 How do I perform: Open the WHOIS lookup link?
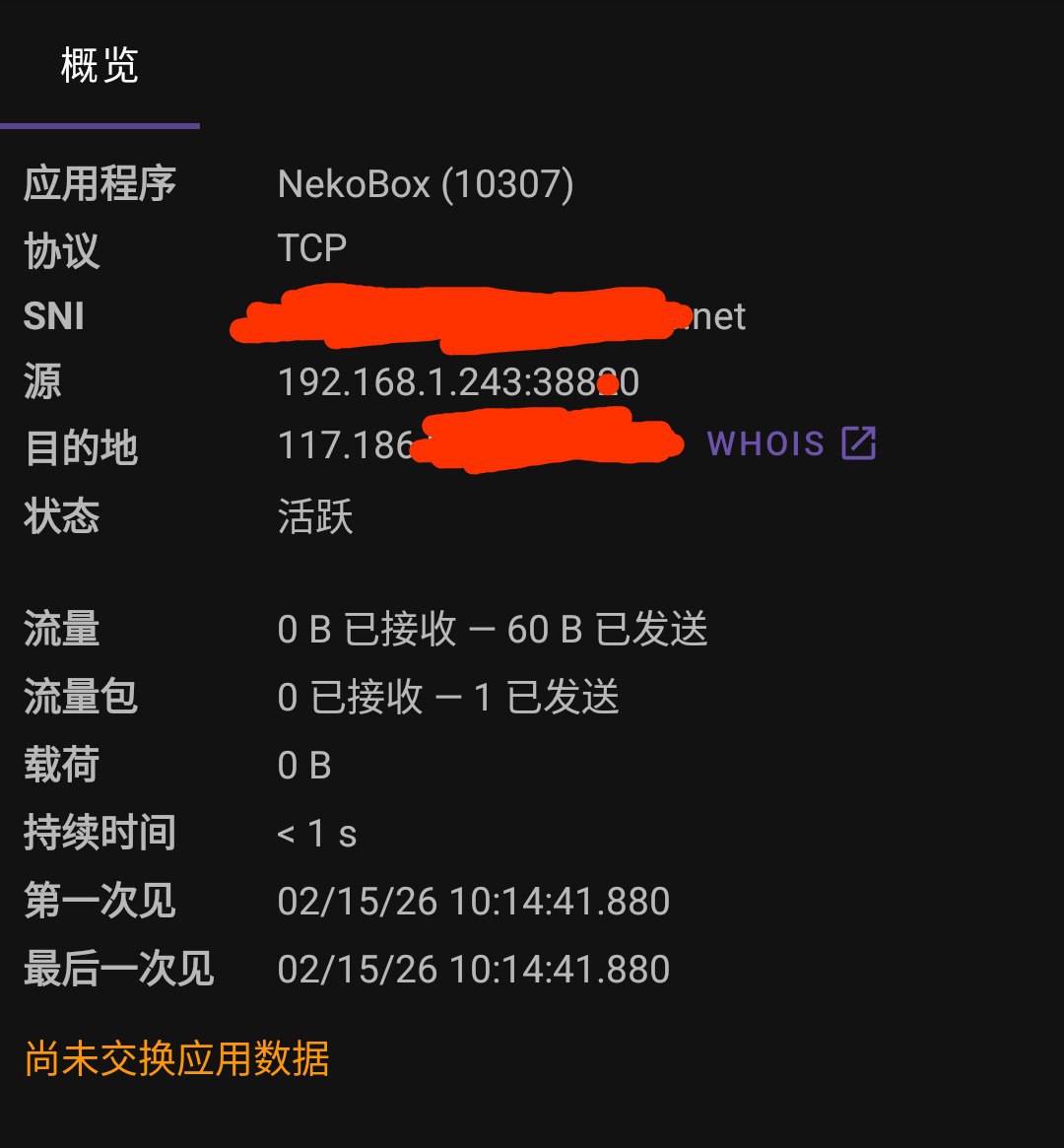[x=791, y=444]
